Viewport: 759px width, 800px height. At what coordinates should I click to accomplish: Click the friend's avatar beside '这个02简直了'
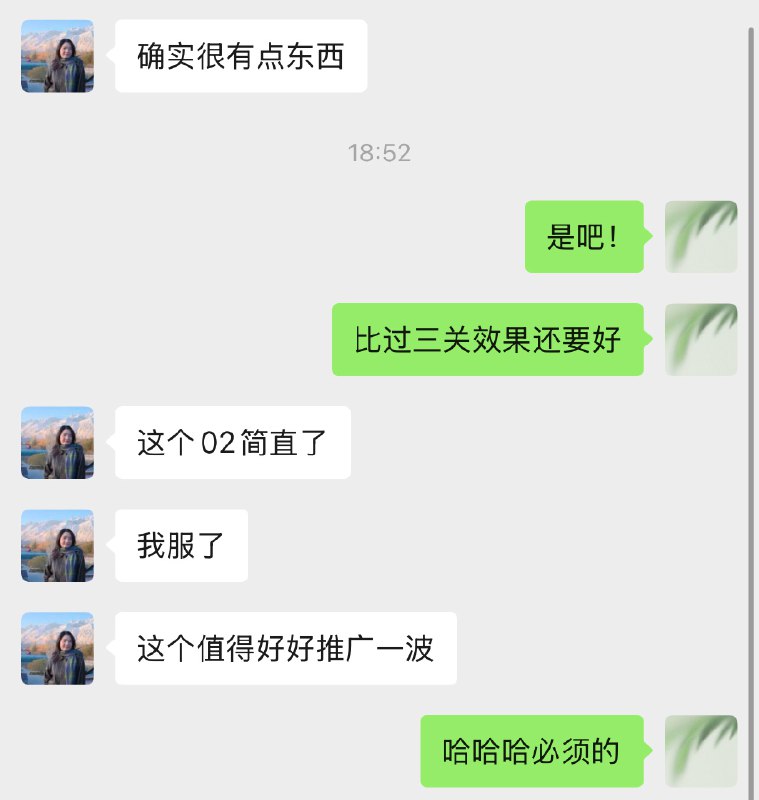[57, 443]
